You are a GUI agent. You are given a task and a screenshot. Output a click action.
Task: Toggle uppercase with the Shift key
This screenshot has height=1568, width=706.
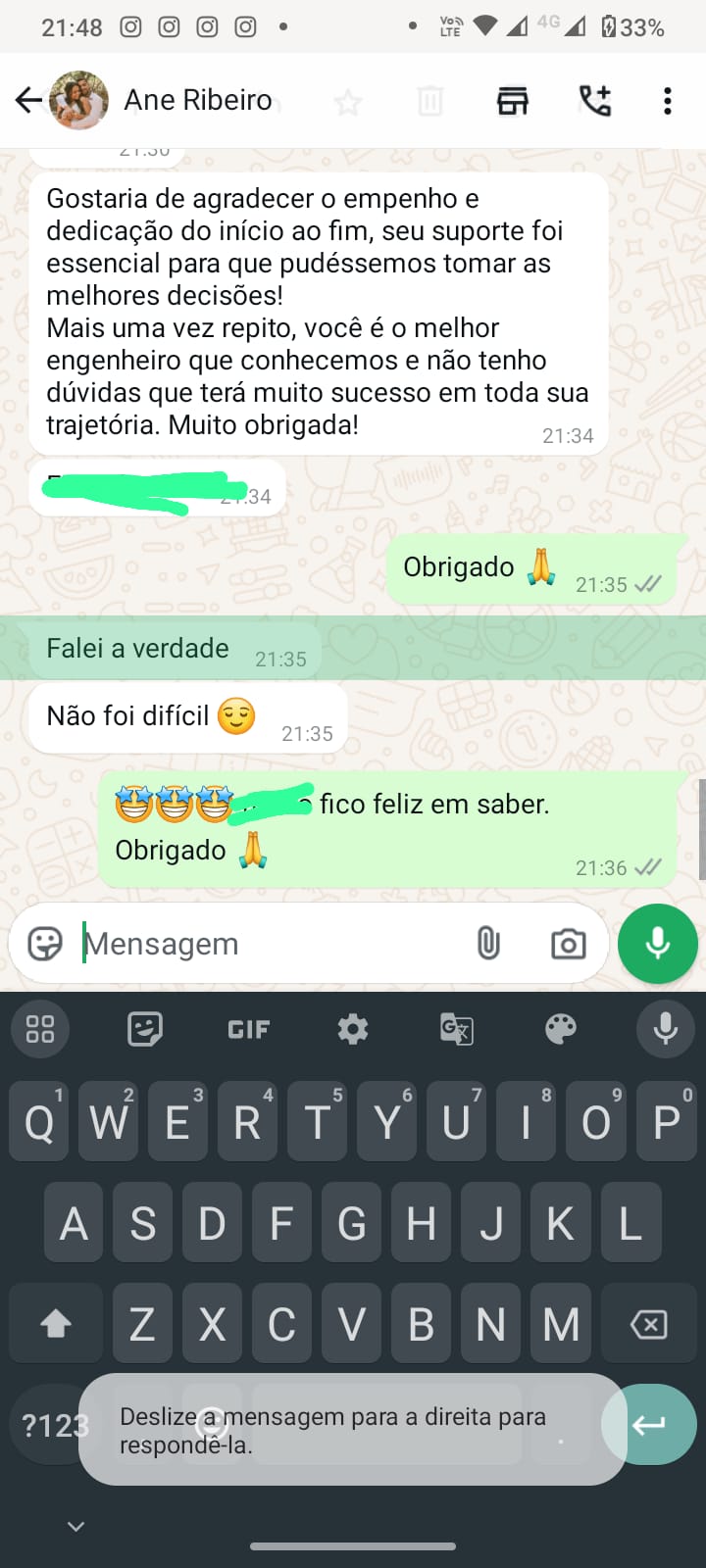[55, 1323]
